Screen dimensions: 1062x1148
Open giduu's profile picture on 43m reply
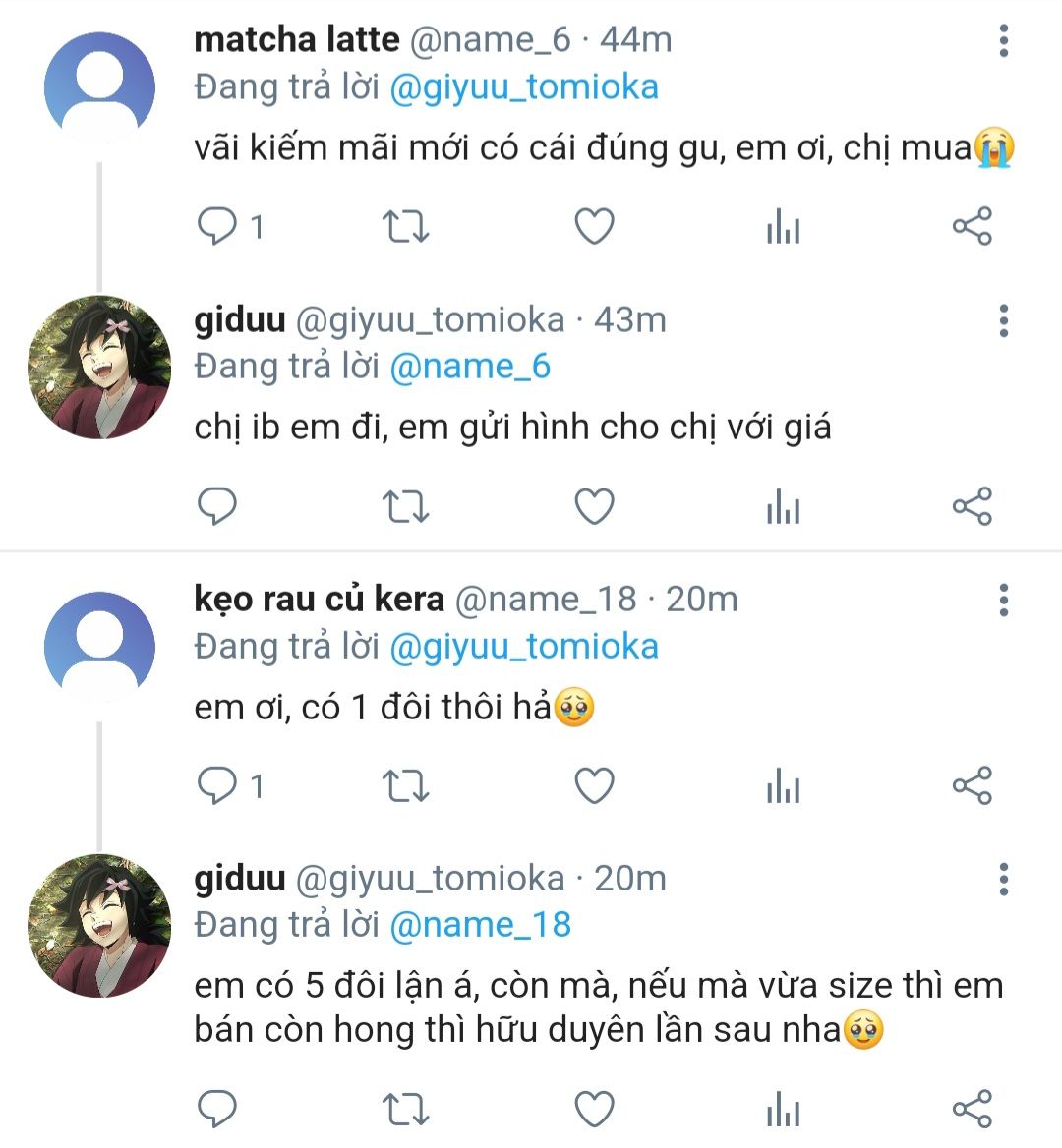pos(99,368)
